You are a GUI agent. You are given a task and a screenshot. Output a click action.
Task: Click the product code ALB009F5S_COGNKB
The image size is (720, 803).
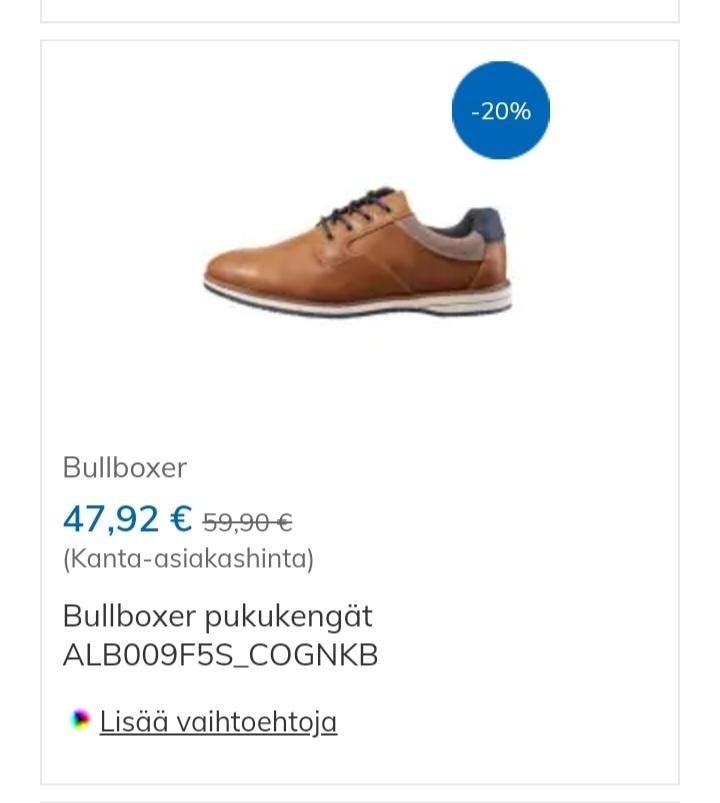(222, 654)
